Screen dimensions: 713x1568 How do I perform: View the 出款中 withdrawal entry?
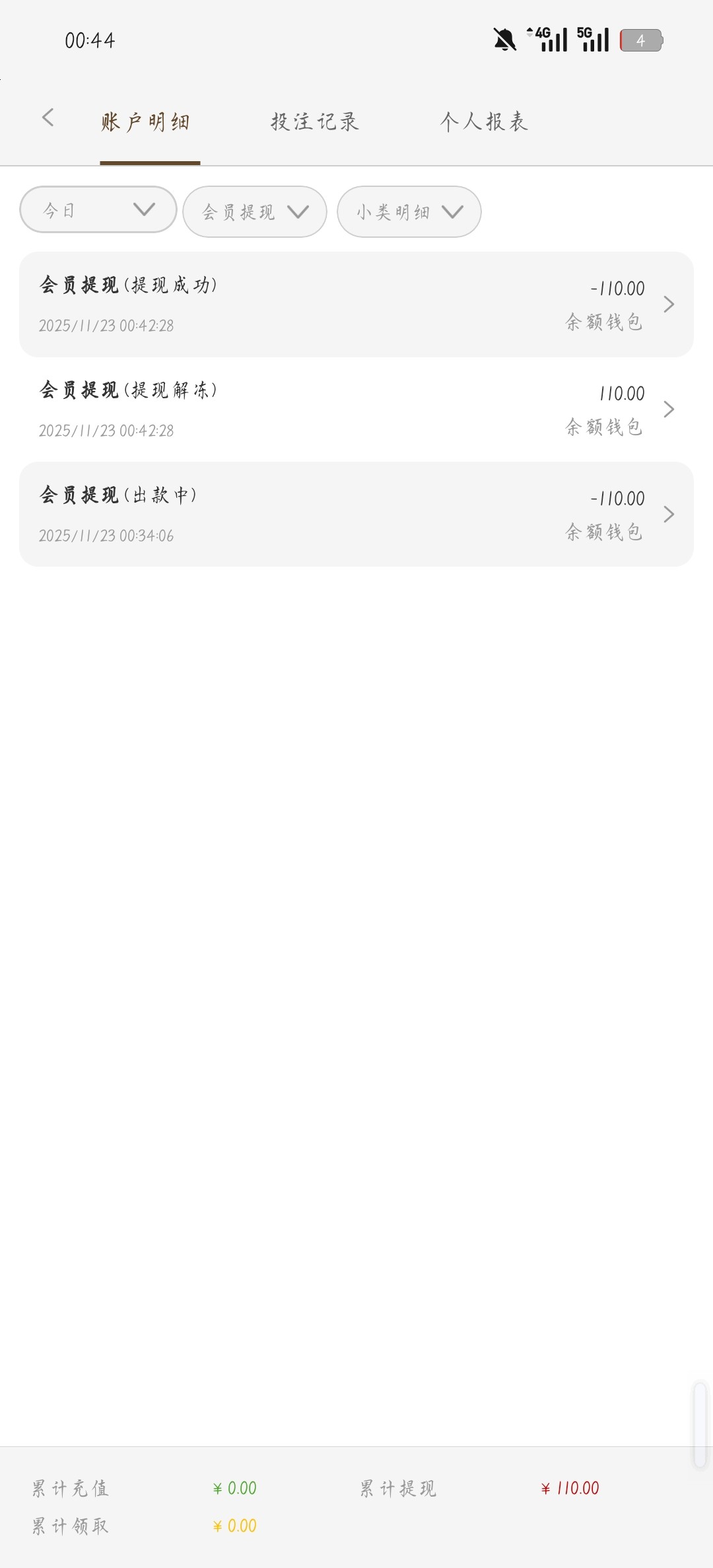tap(356, 515)
